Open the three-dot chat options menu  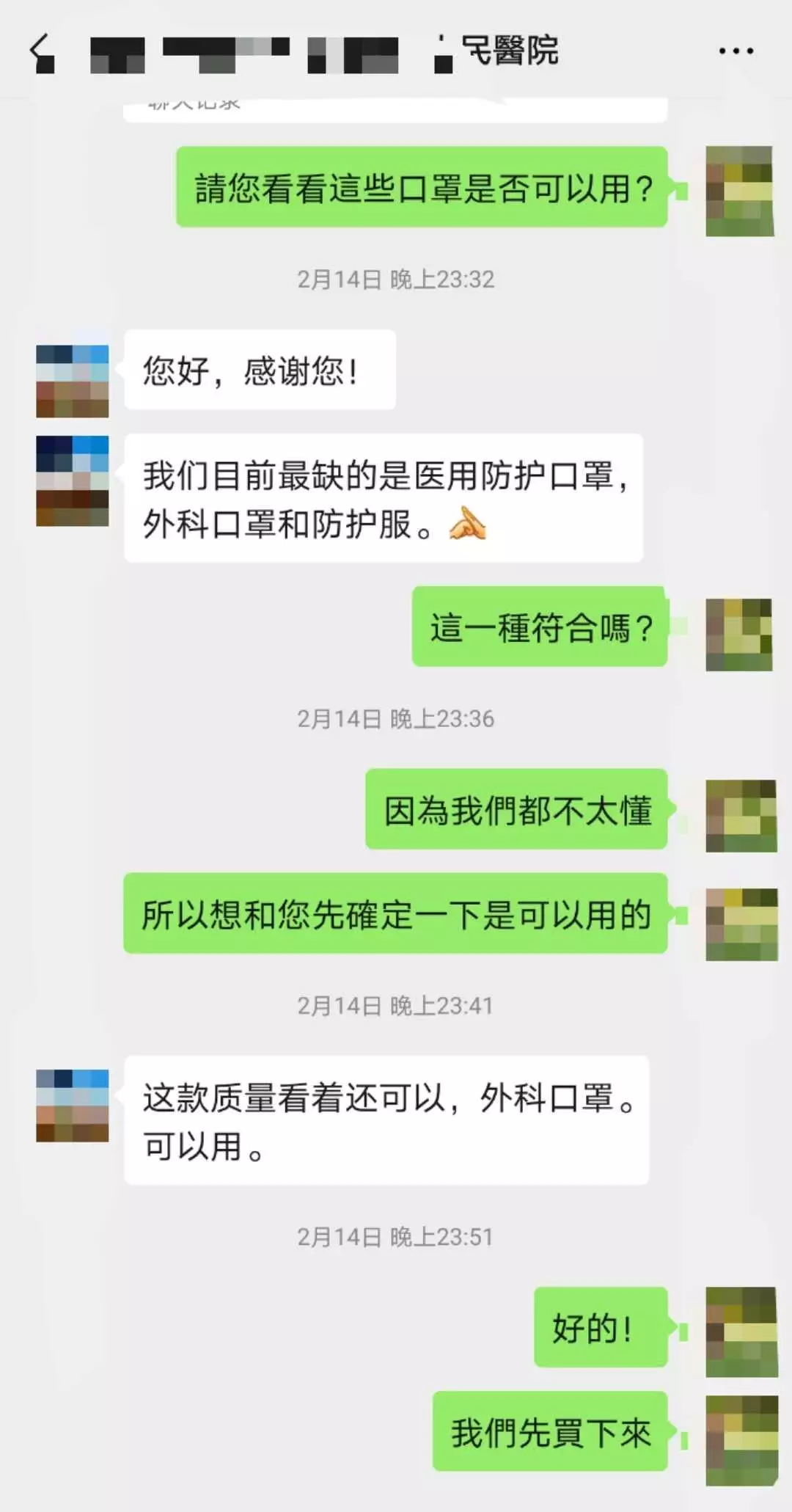tap(736, 51)
